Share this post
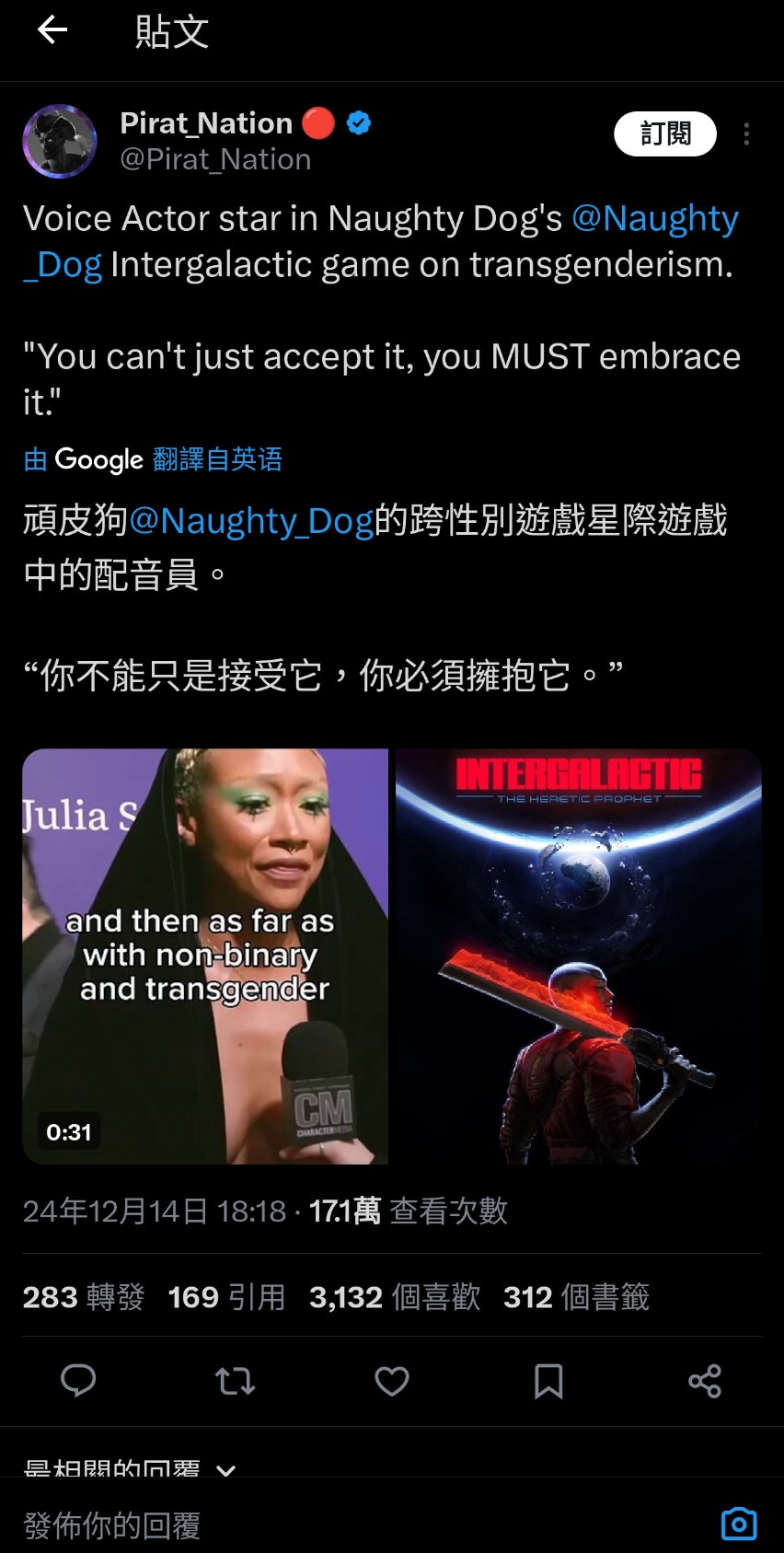This screenshot has height=1553, width=784. (705, 1381)
